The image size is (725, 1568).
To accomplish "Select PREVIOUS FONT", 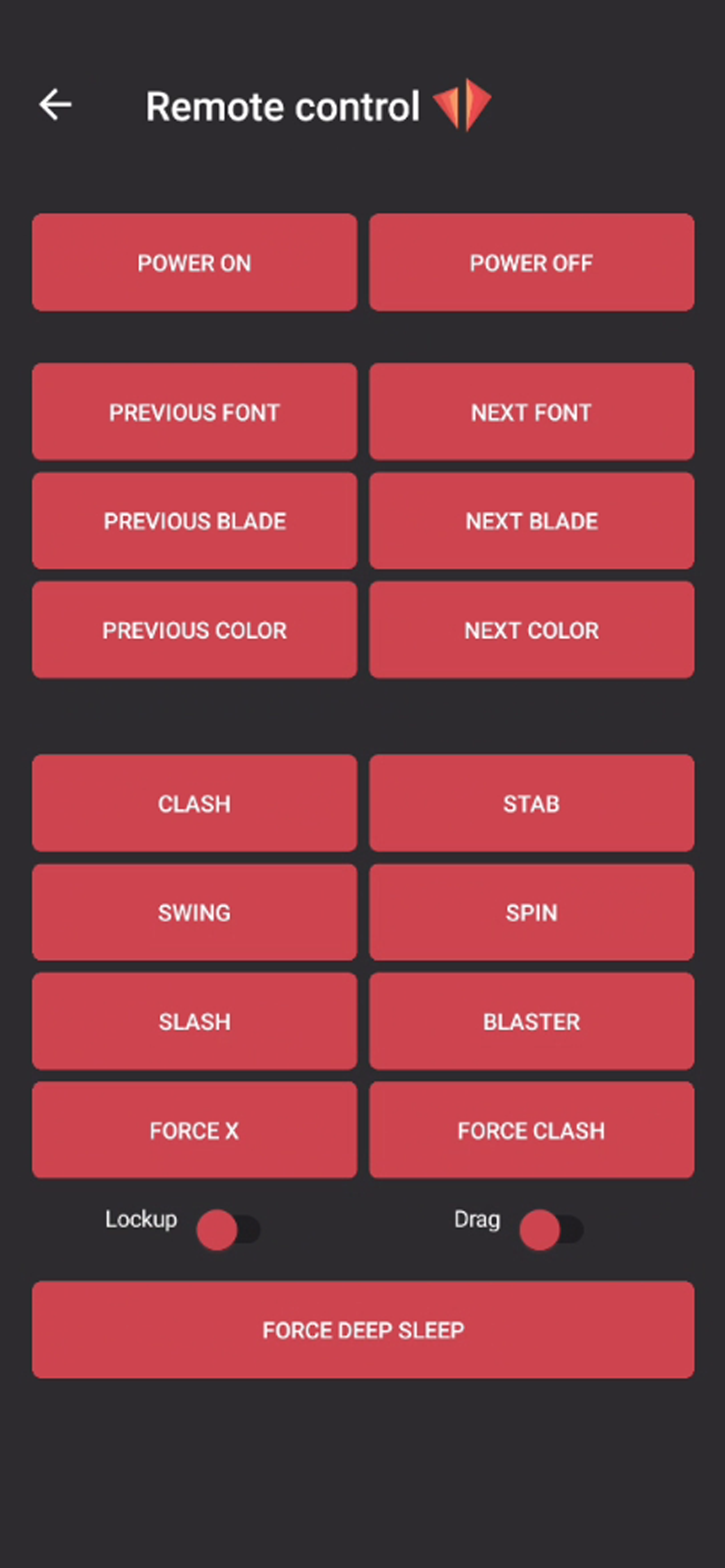I will (x=194, y=411).
